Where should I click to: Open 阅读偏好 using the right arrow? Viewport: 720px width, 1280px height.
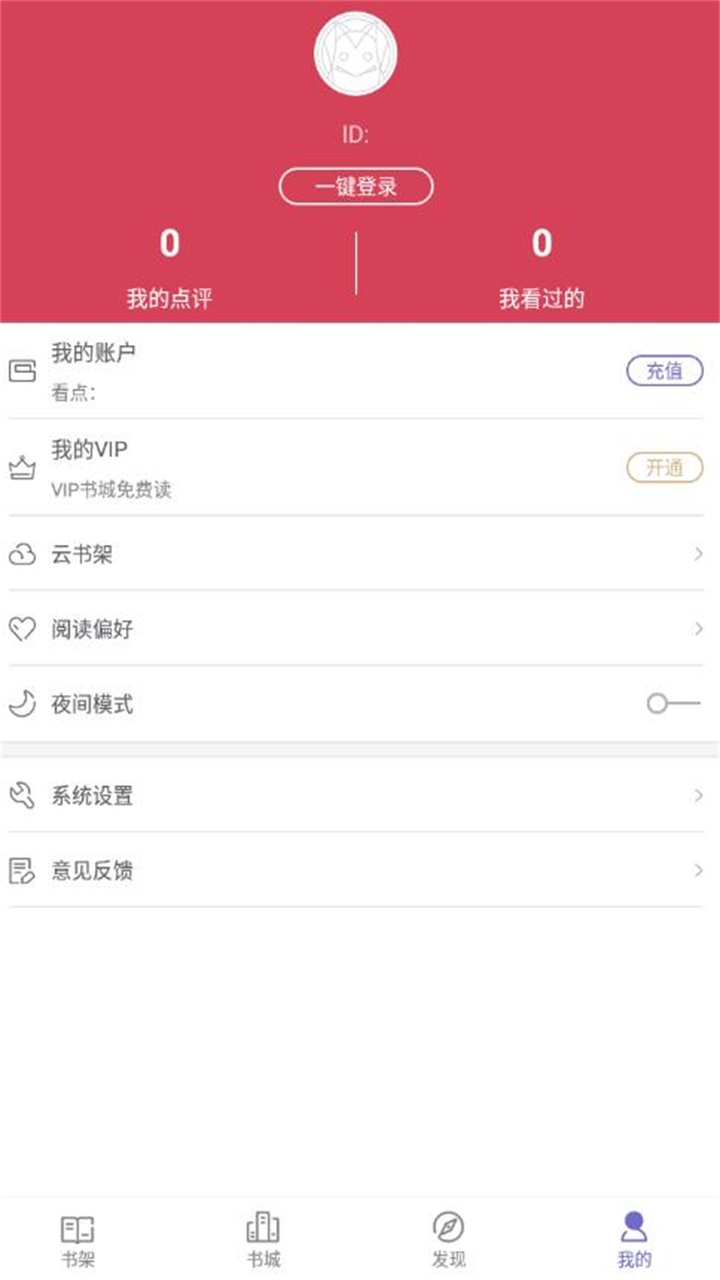[699, 629]
